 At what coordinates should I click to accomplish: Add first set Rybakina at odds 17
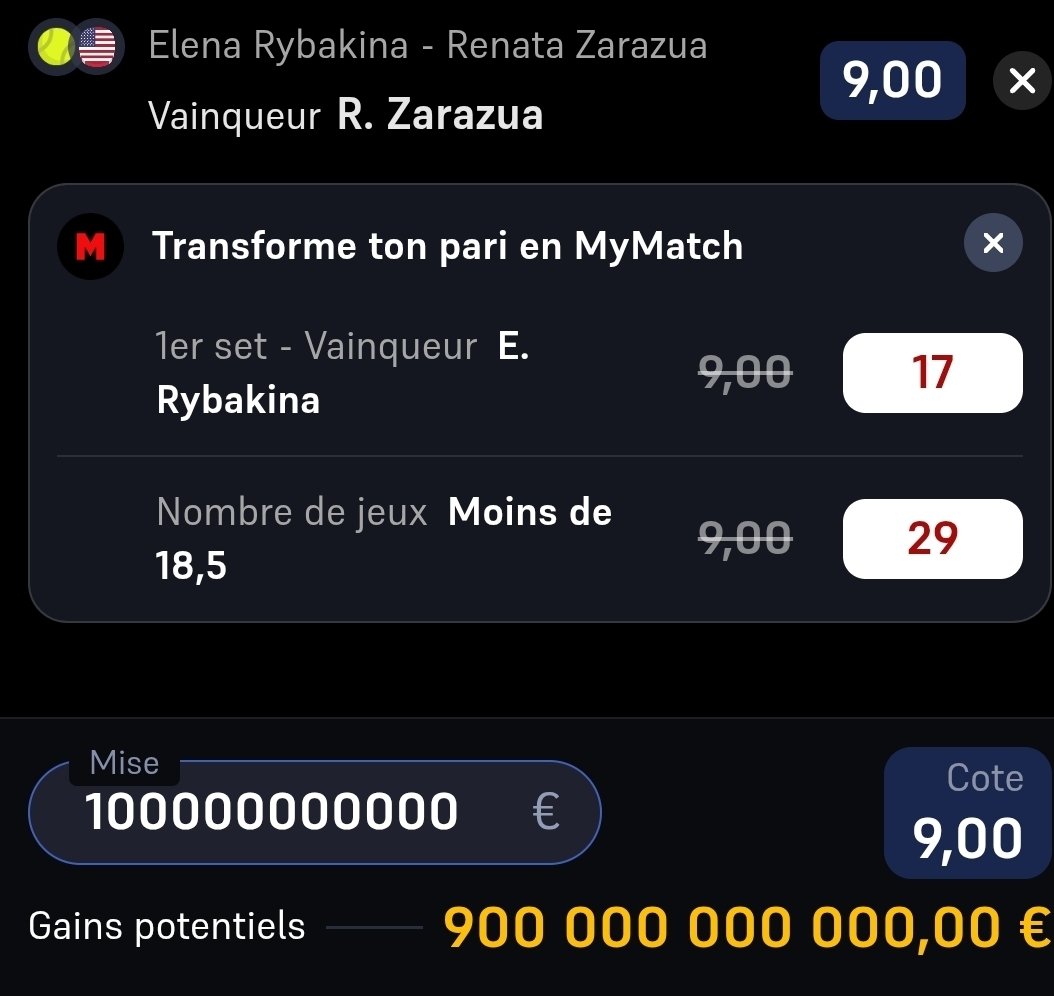pyautogui.click(x=932, y=373)
